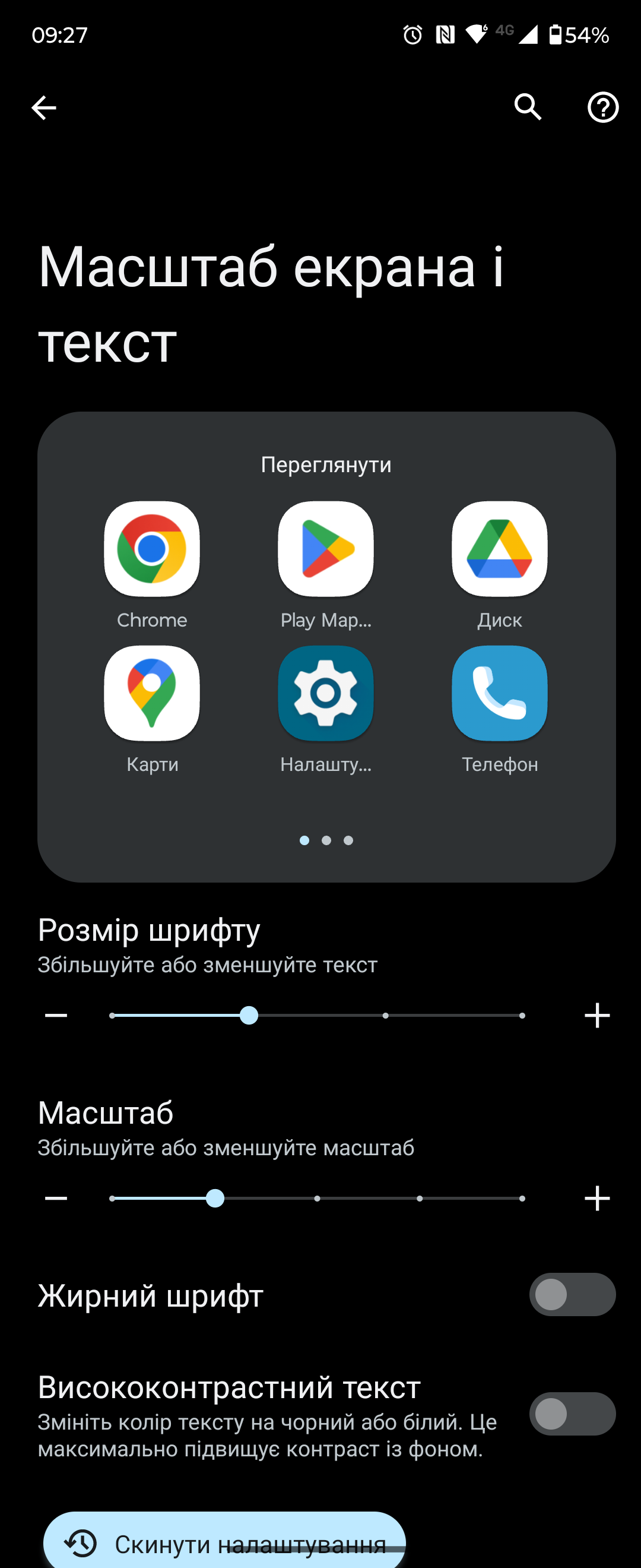Increase font size with plus button
641x1568 pixels.
coord(596,1014)
